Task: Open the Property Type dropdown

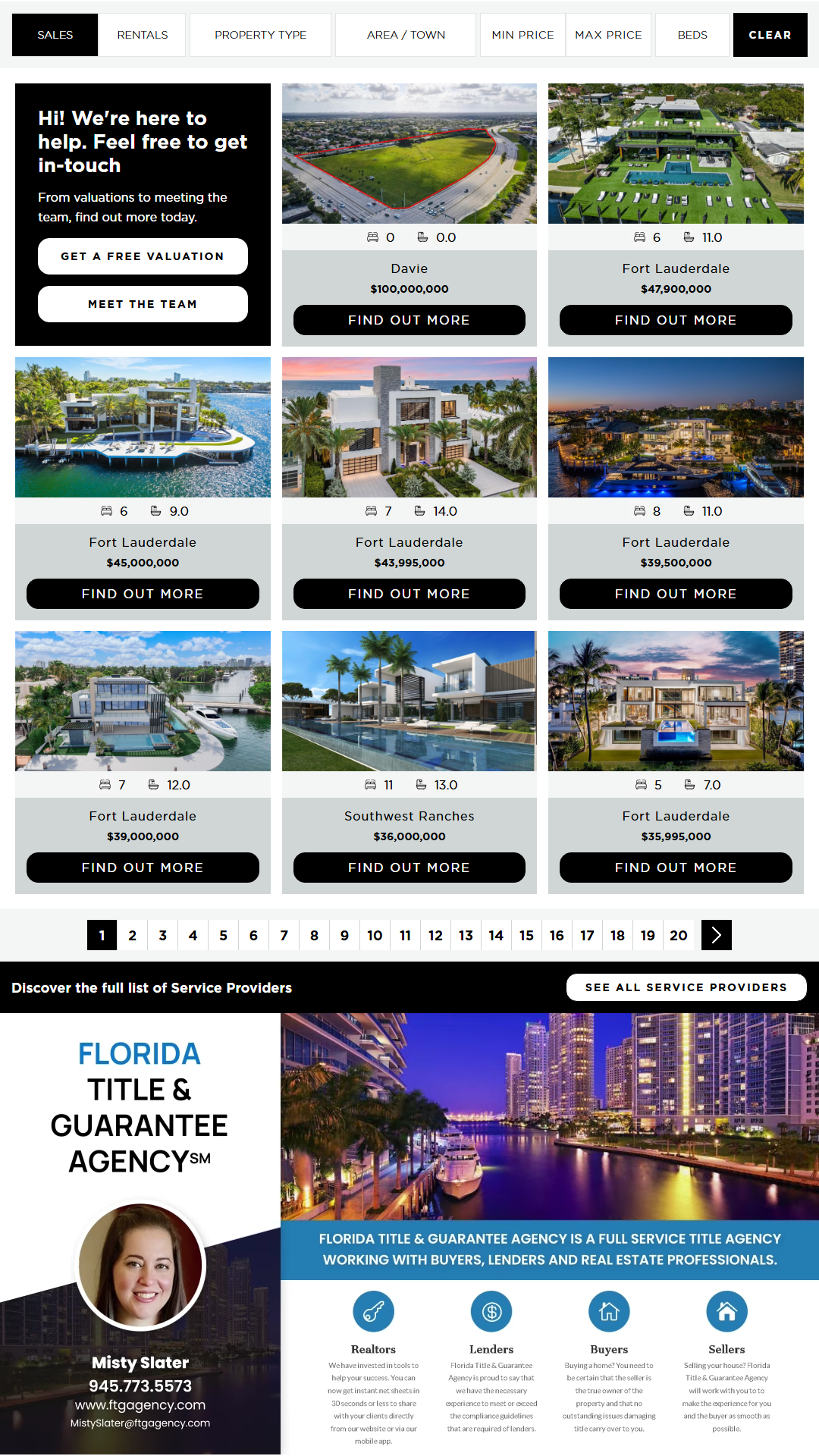Action: pyautogui.click(x=260, y=35)
